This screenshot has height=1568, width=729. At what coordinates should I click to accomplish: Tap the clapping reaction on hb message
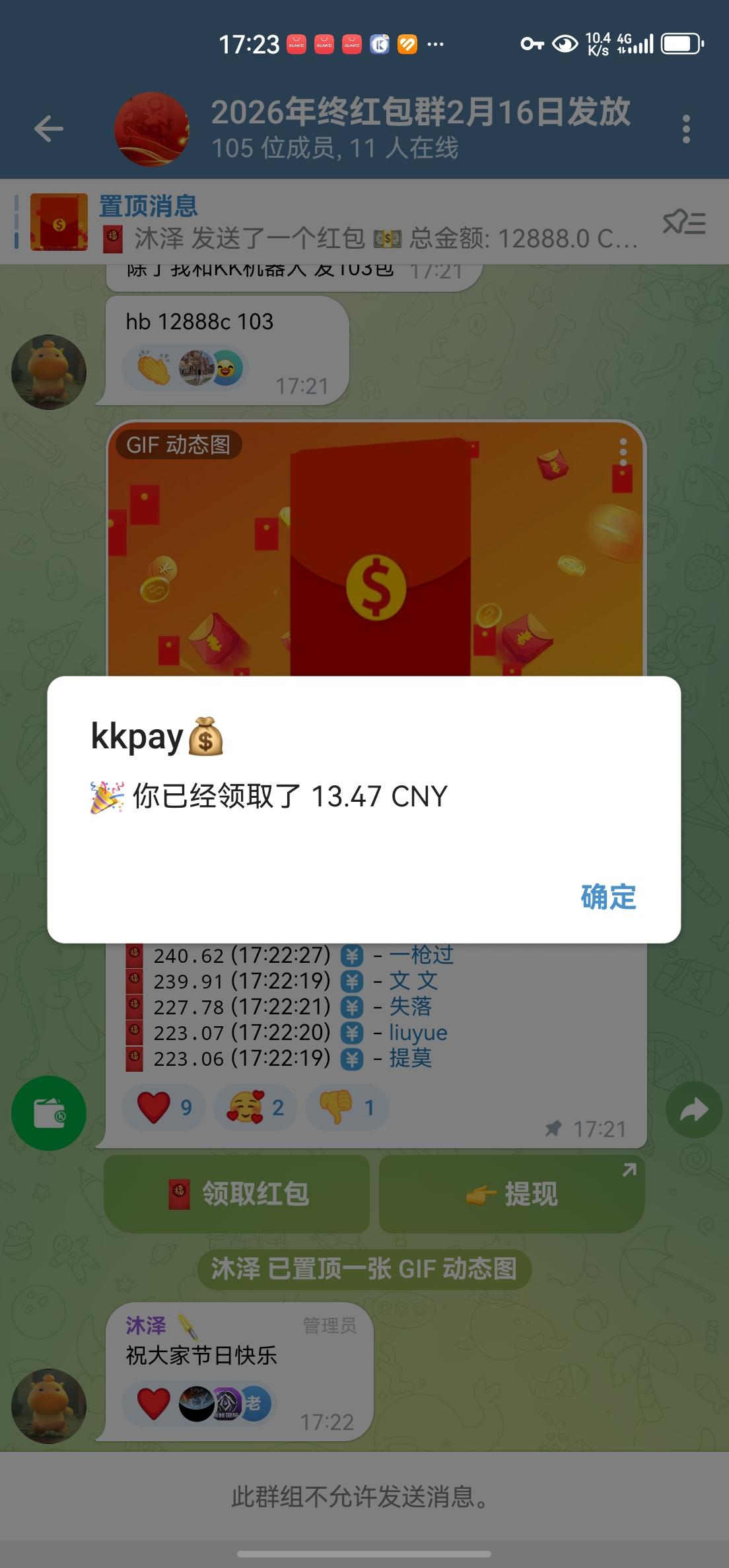tap(153, 368)
